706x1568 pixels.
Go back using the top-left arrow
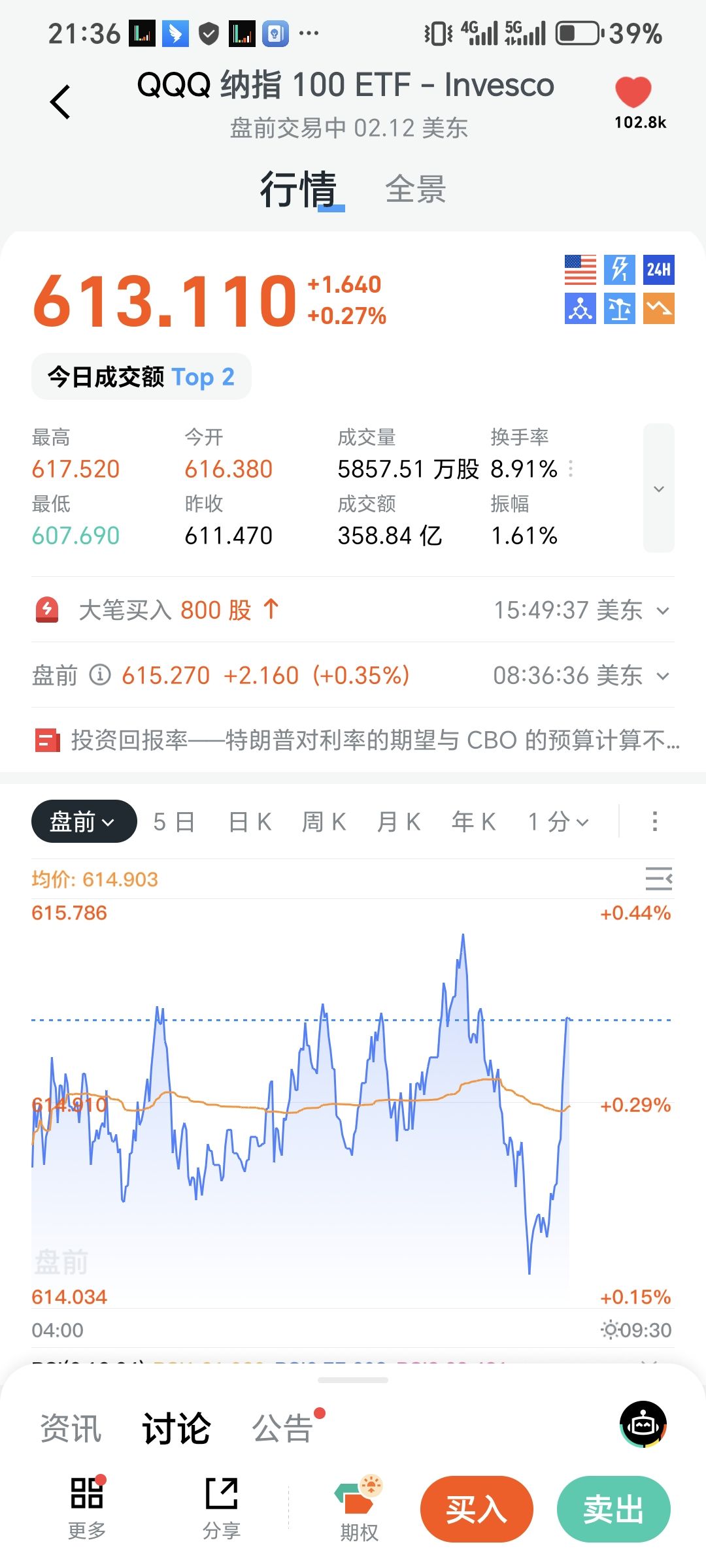[x=60, y=103]
